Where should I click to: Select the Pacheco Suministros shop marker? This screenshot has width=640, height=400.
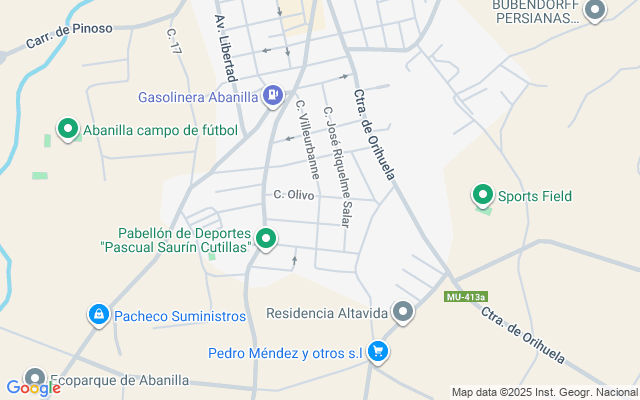click(98, 316)
